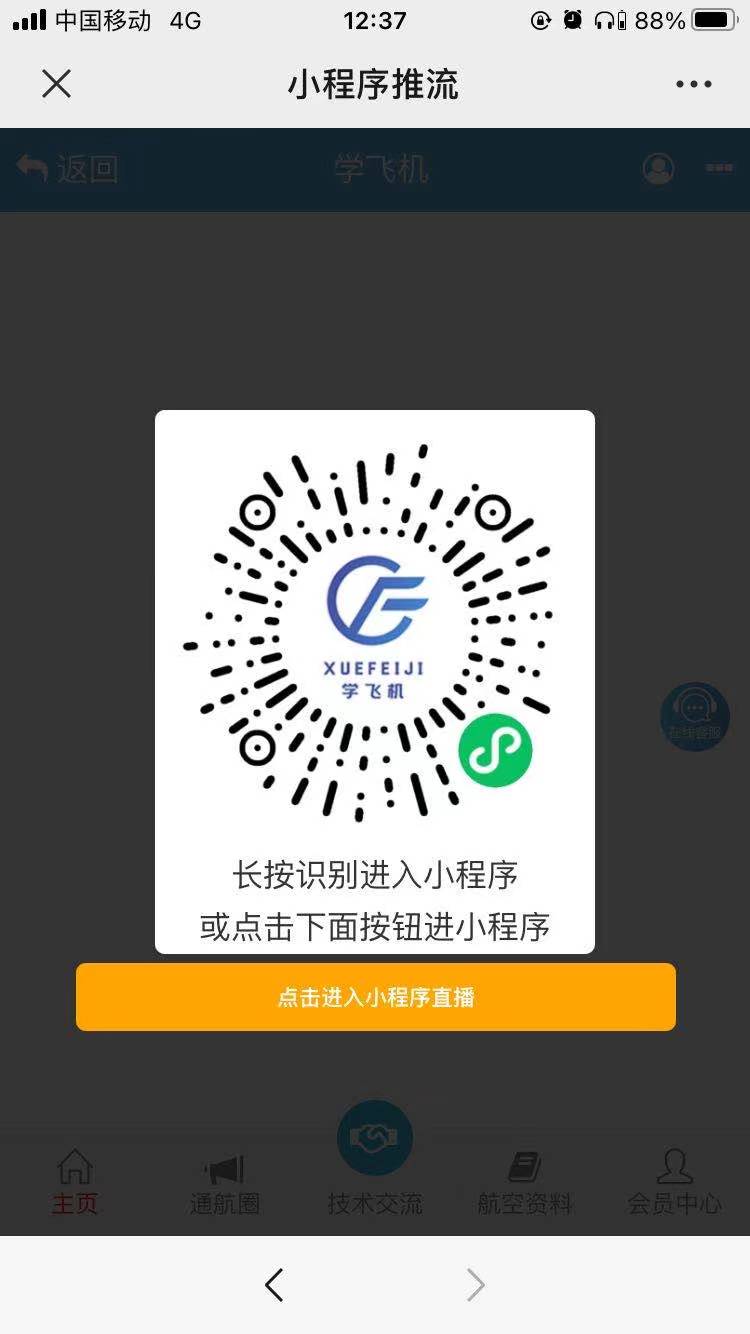Image resolution: width=750 pixels, height=1334 pixels.
Task: Open the 会员中心 tab
Action: coord(675,1182)
